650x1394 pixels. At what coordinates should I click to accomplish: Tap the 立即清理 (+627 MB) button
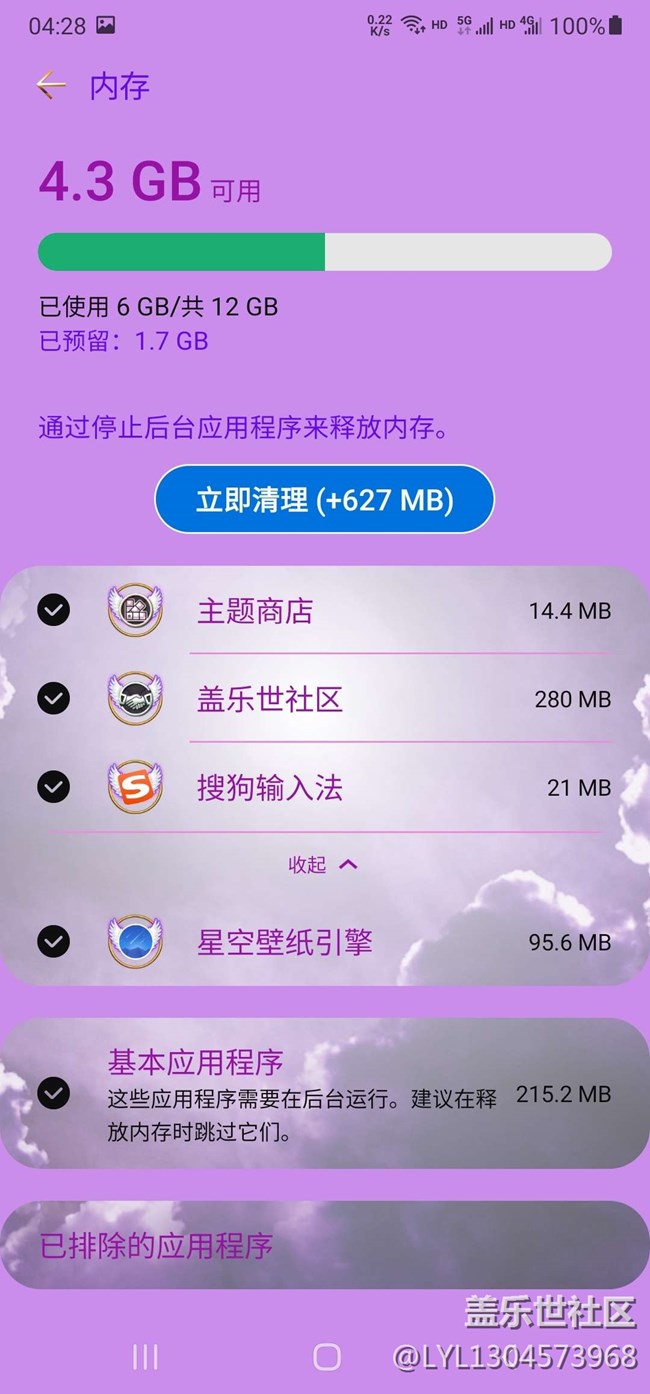click(324, 499)
